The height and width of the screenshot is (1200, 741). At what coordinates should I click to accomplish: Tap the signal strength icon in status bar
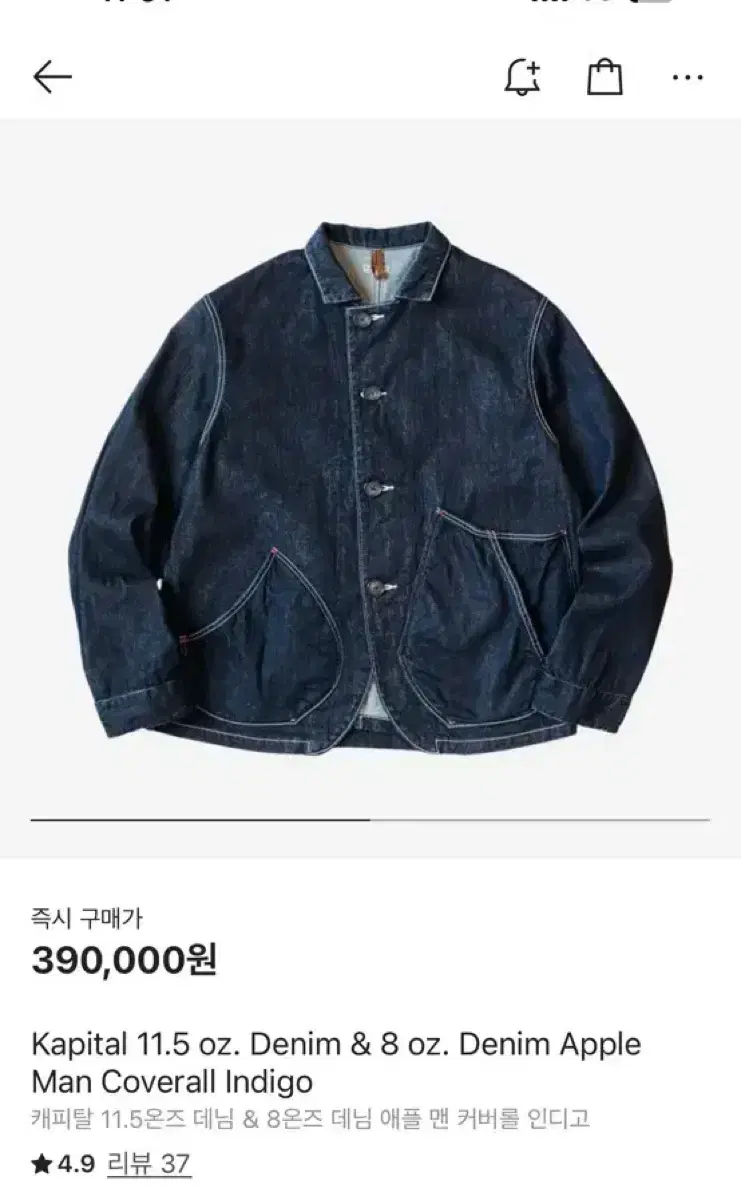pyautogui.click(x=545, y=5)
